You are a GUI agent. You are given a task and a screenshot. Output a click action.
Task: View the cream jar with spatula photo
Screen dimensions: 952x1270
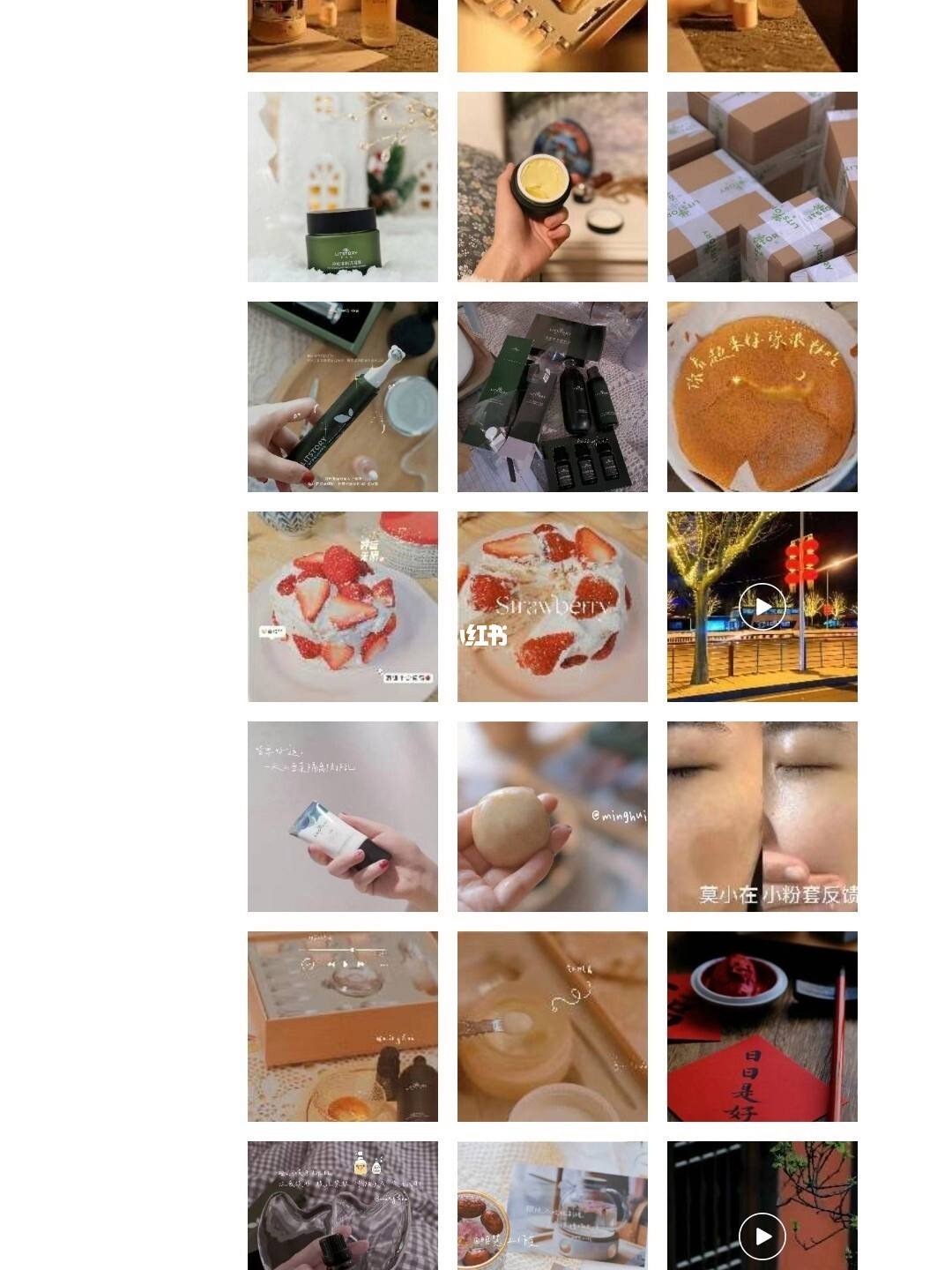point(552,1027)
